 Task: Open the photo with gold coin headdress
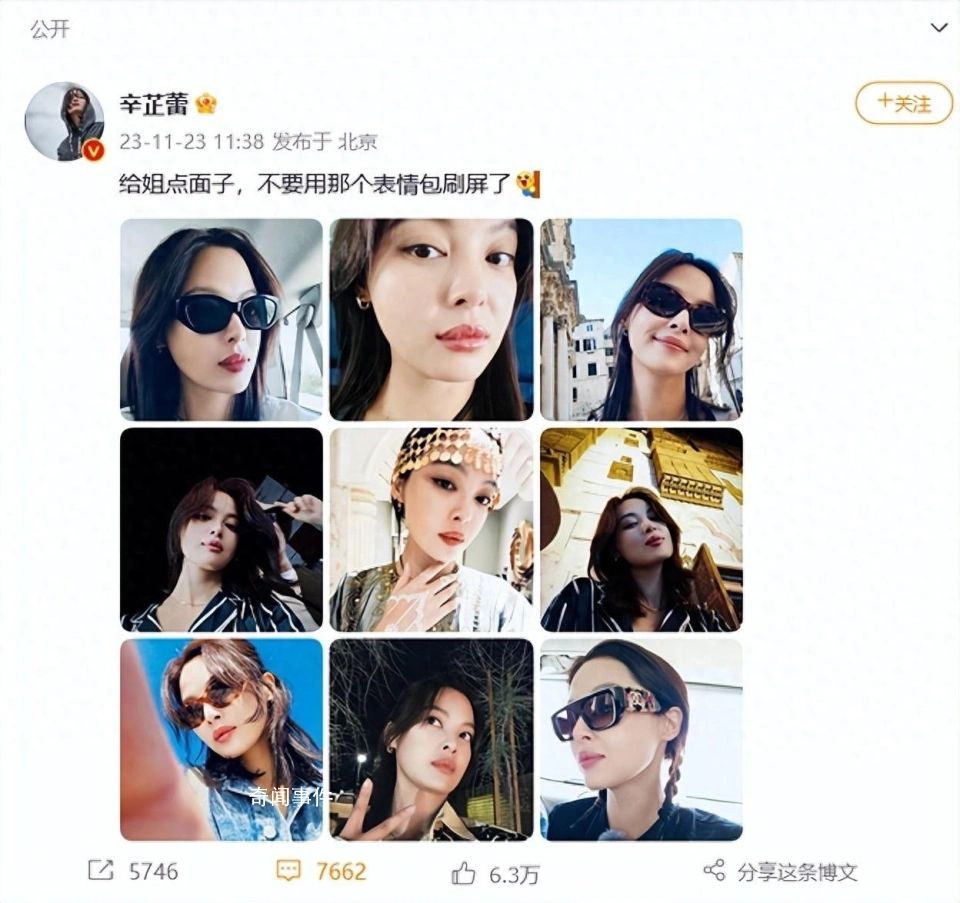pos(431,530)
